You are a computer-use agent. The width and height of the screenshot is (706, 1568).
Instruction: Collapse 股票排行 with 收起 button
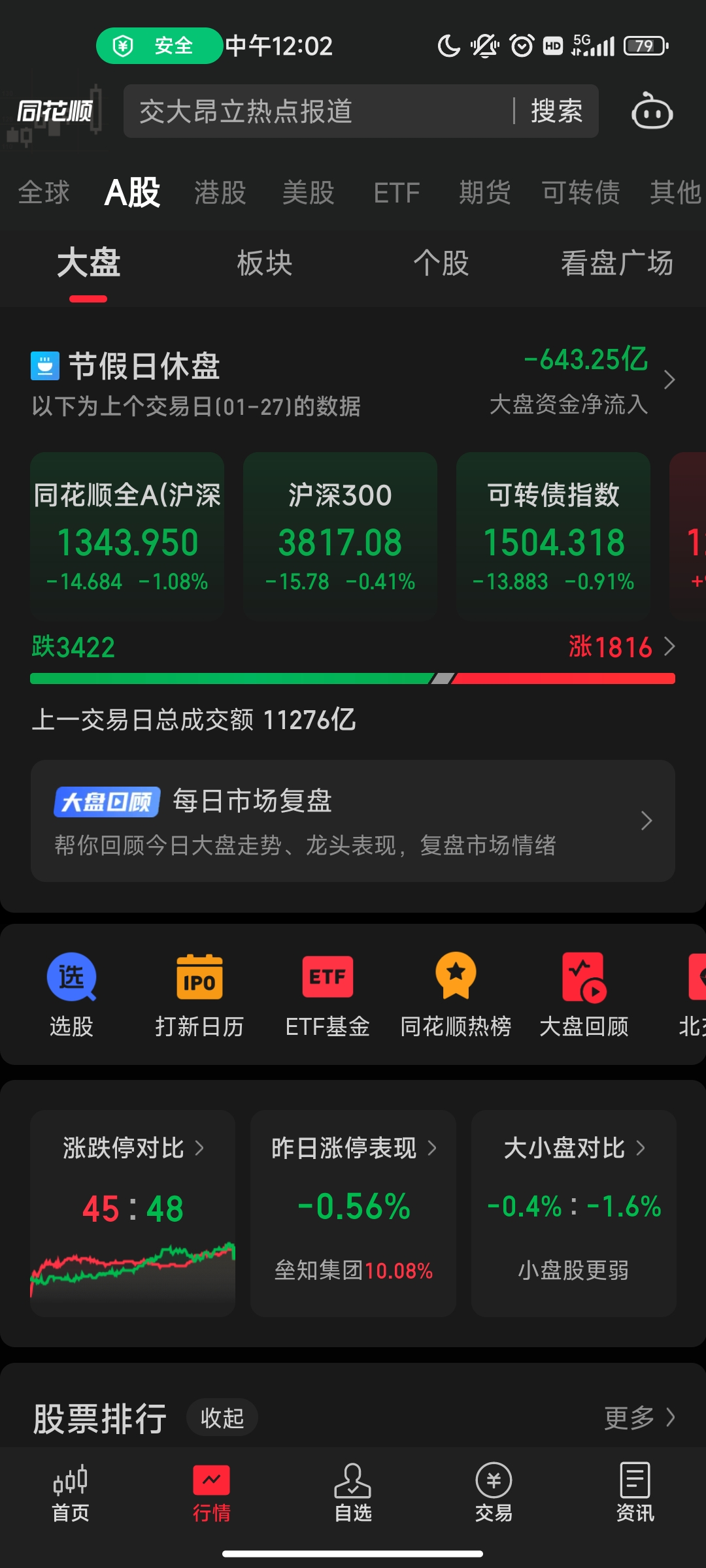tap(222, 1418)
